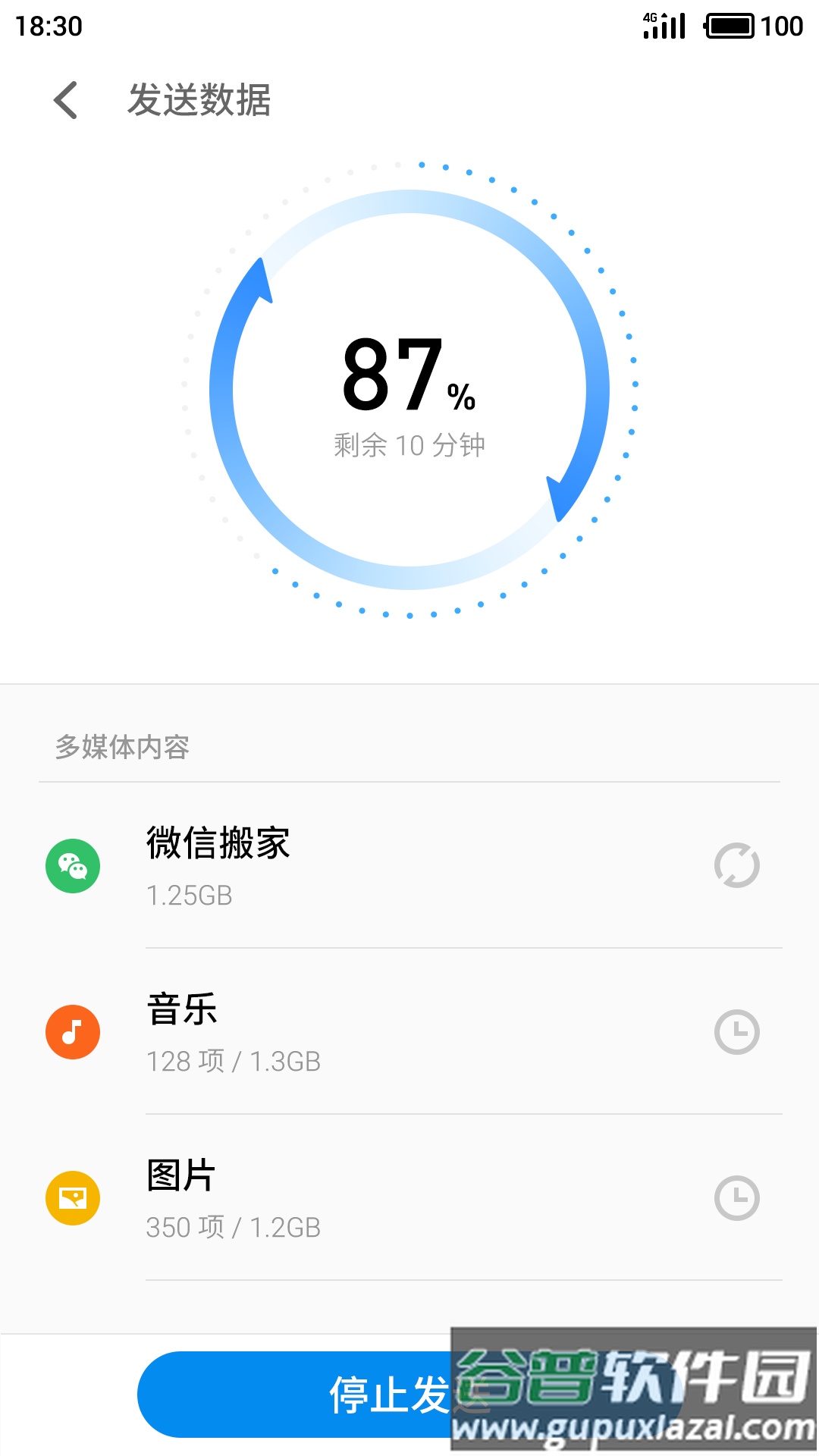The image size is (819, 1456).
Task: Go back from 发送数据 screen
Action: point(66,100)
